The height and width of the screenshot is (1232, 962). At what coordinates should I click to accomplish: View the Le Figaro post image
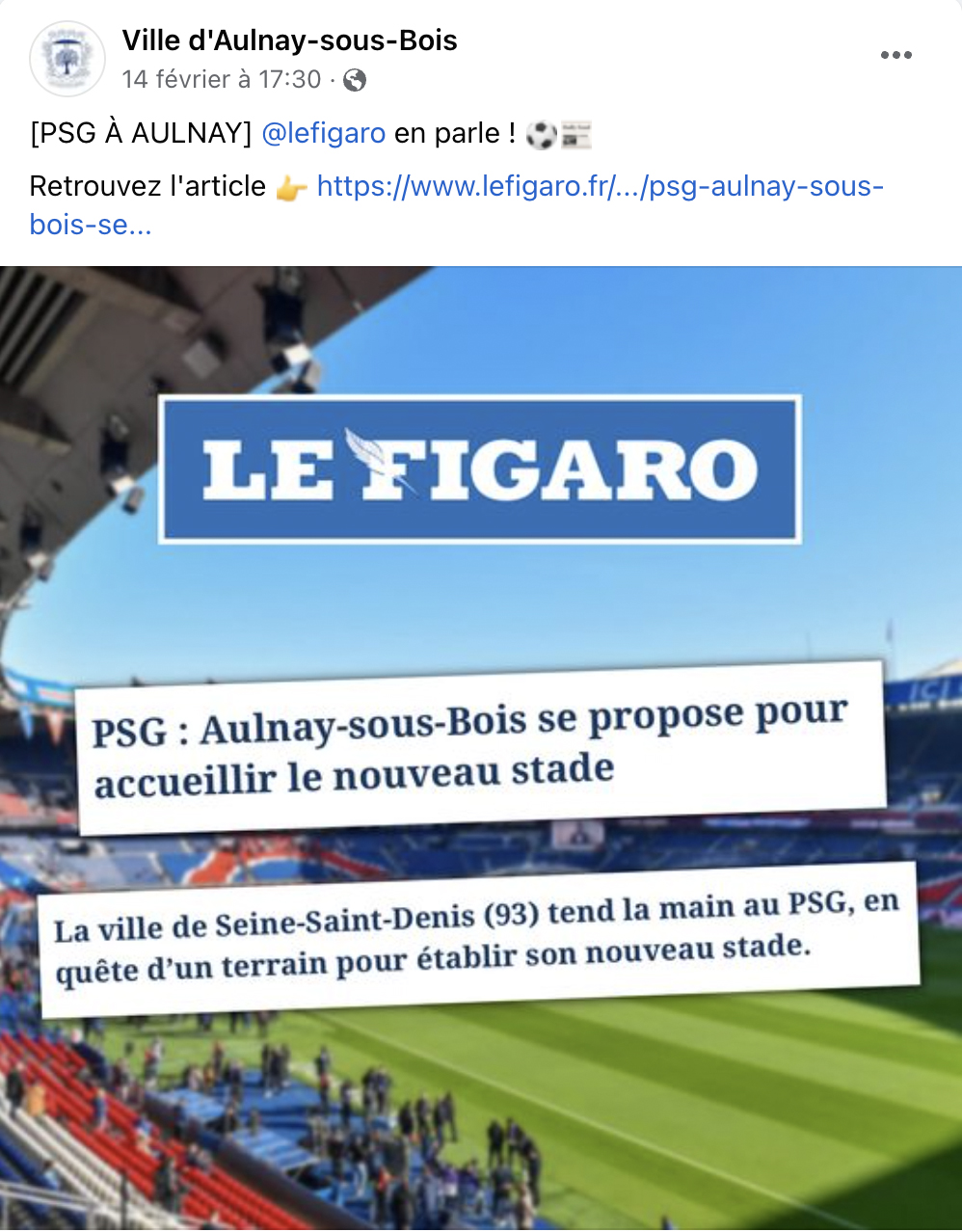480,748
